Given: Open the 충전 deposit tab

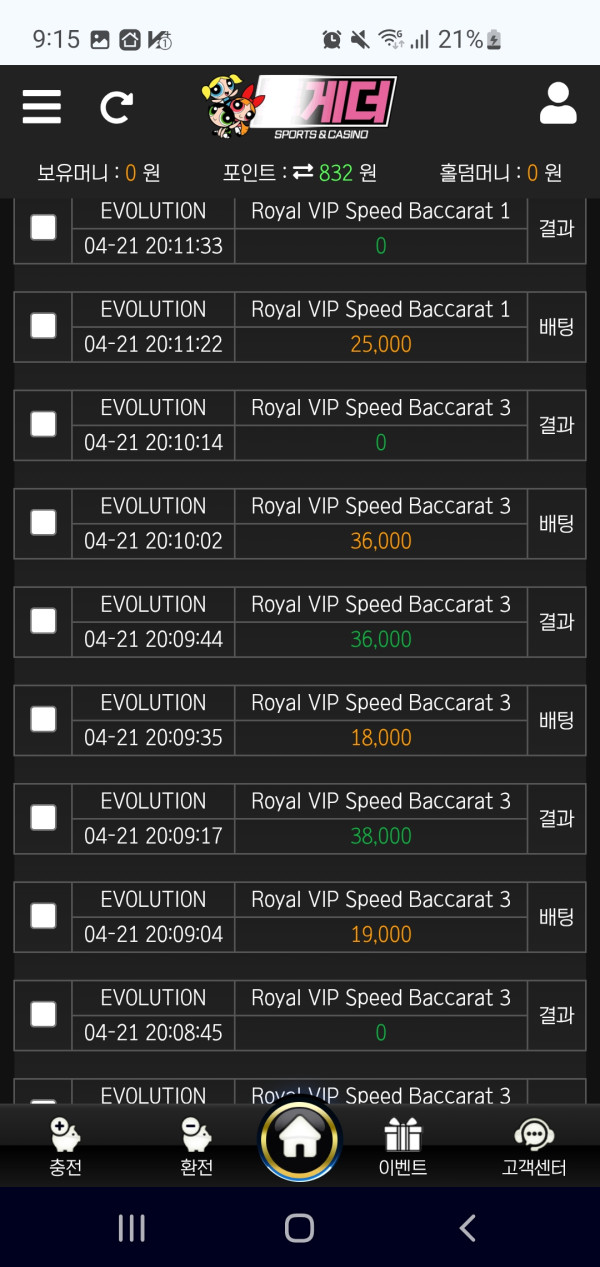Looking at the screenshot, I should coord(65,1146).
